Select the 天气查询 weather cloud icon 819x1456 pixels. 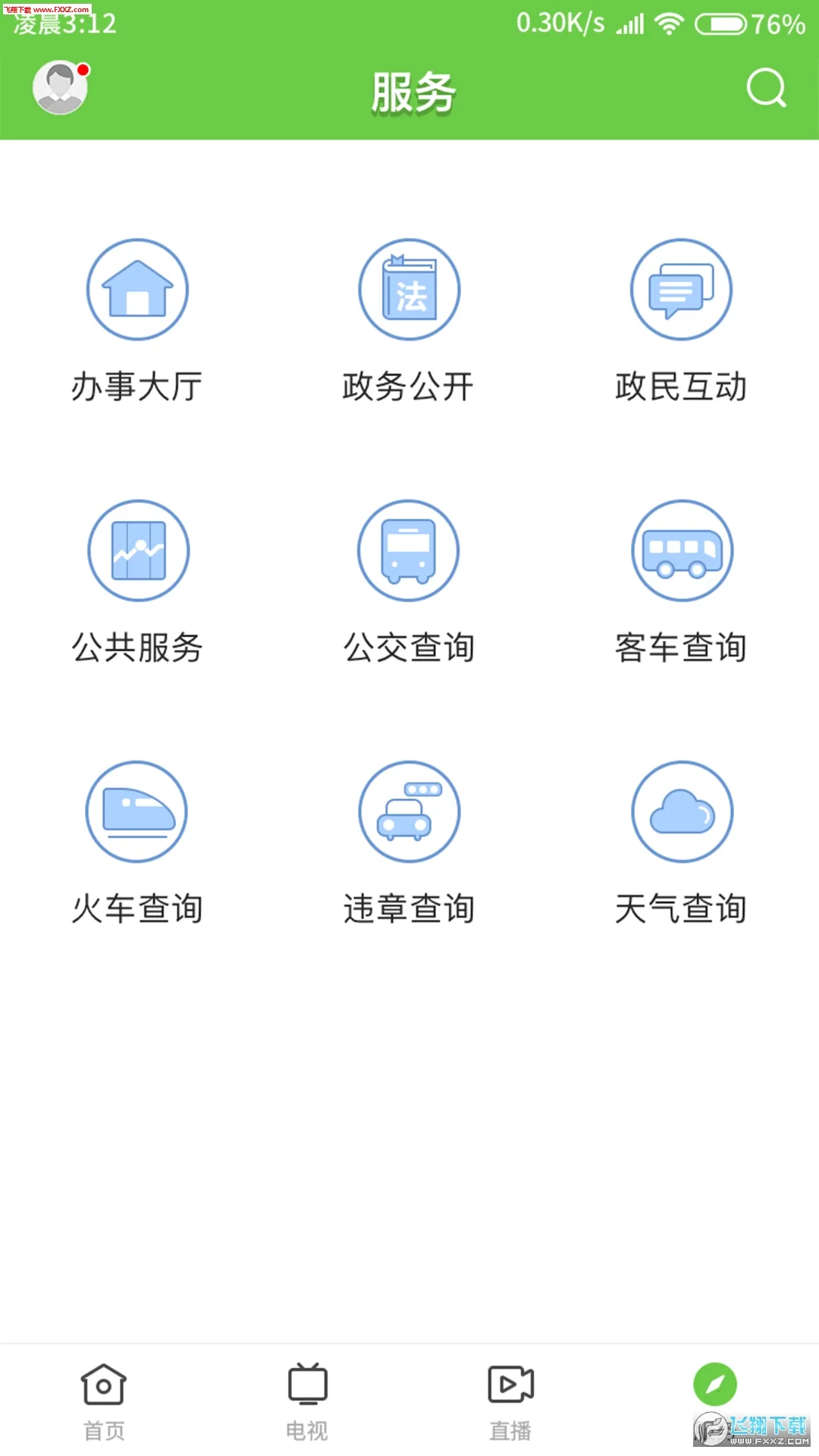pyautogui.click(x=681, y=811)
